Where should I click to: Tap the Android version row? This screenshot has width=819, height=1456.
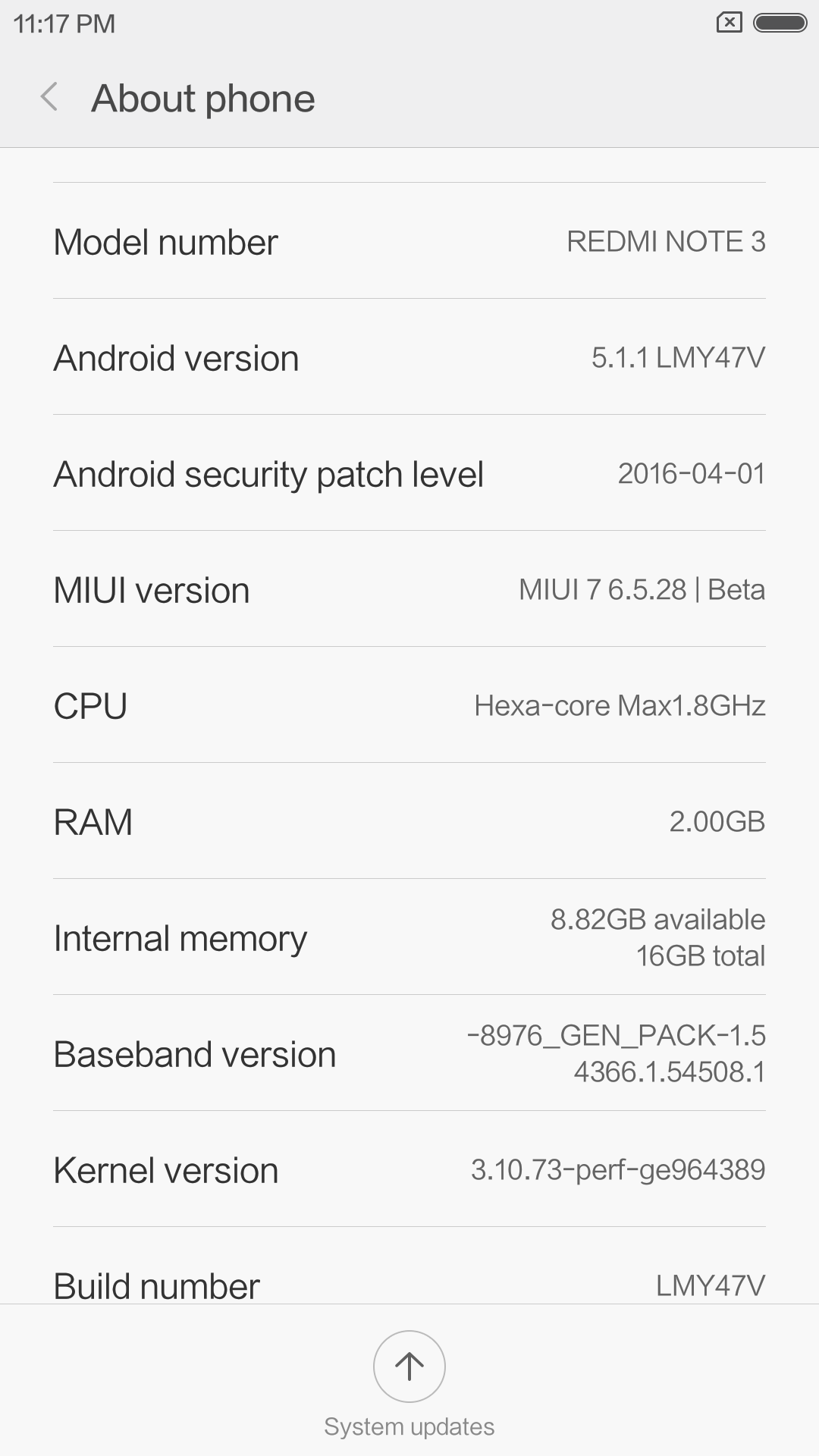coord(409,357)
